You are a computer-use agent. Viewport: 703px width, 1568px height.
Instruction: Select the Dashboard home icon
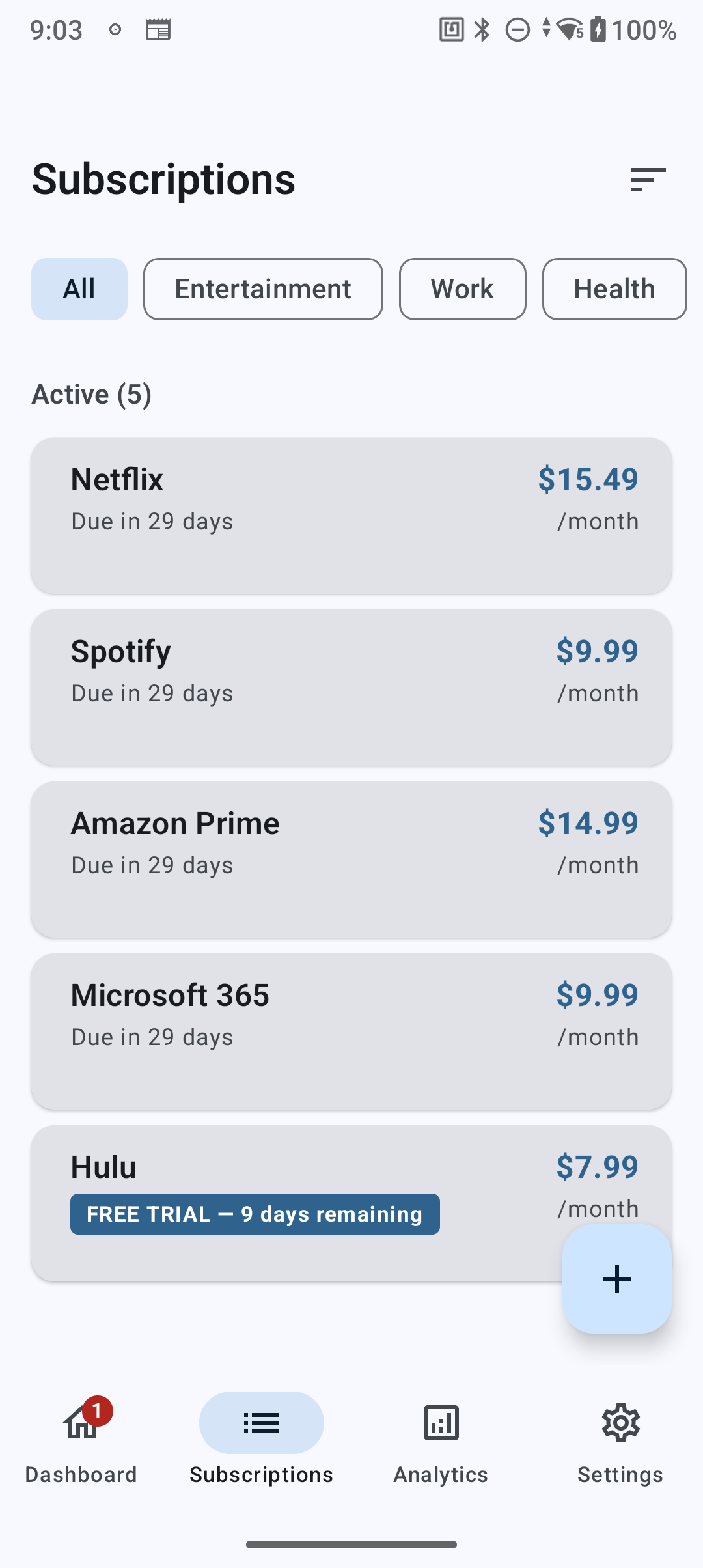(80, 1423)
